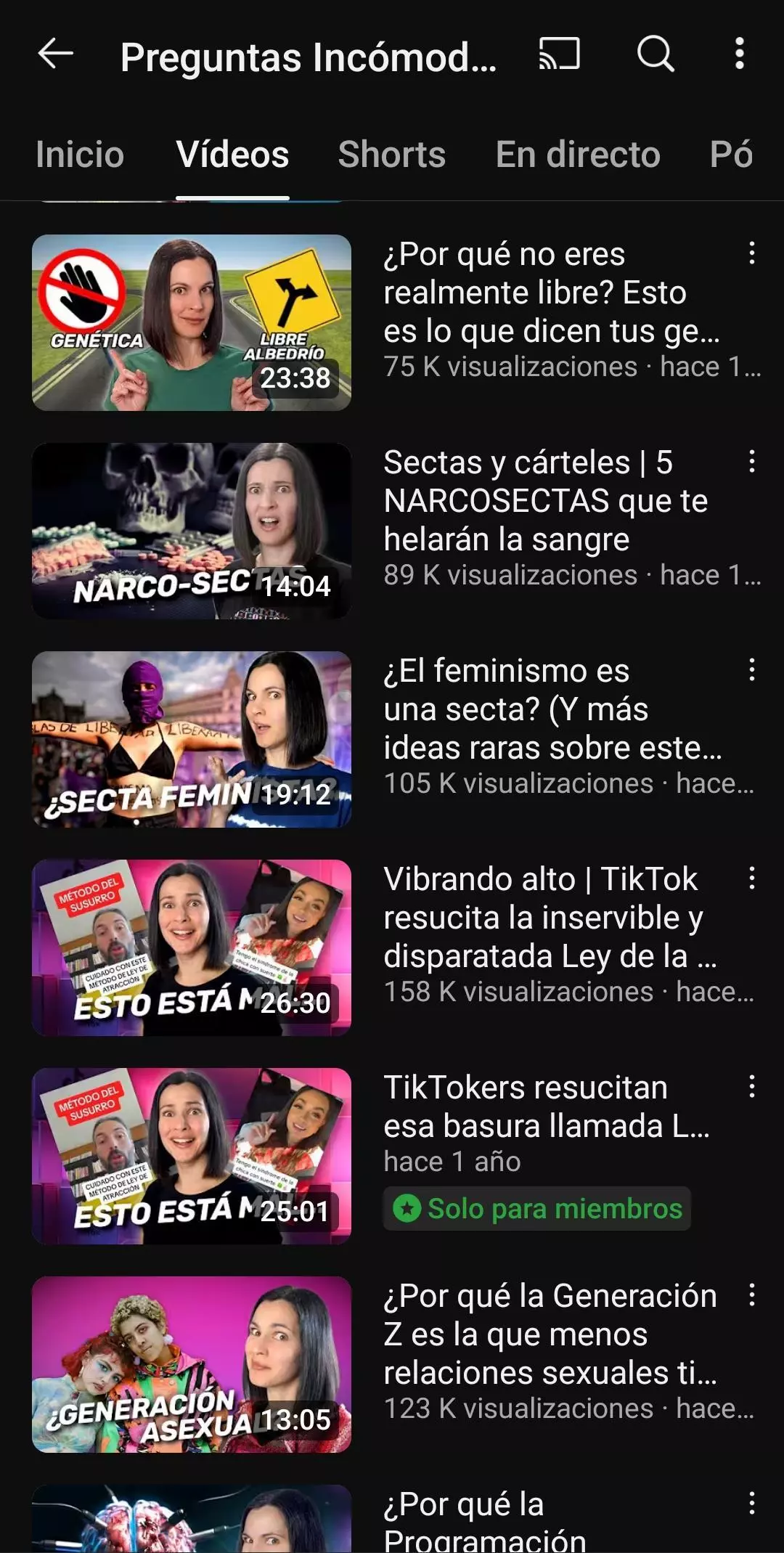Image resolution: width=784 pixels, height=1553 pixels.
Task: Watch ¿El feminismo es una secta? video
Action: pos(192,739)
